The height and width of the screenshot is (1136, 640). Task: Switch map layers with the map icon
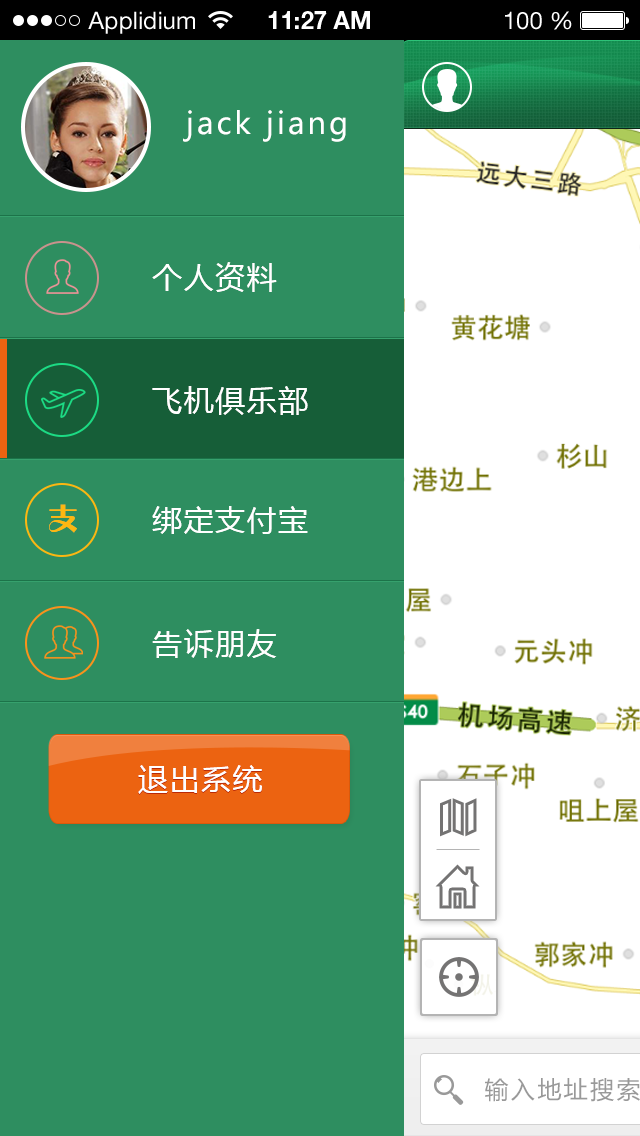click(x=458, y=816)
